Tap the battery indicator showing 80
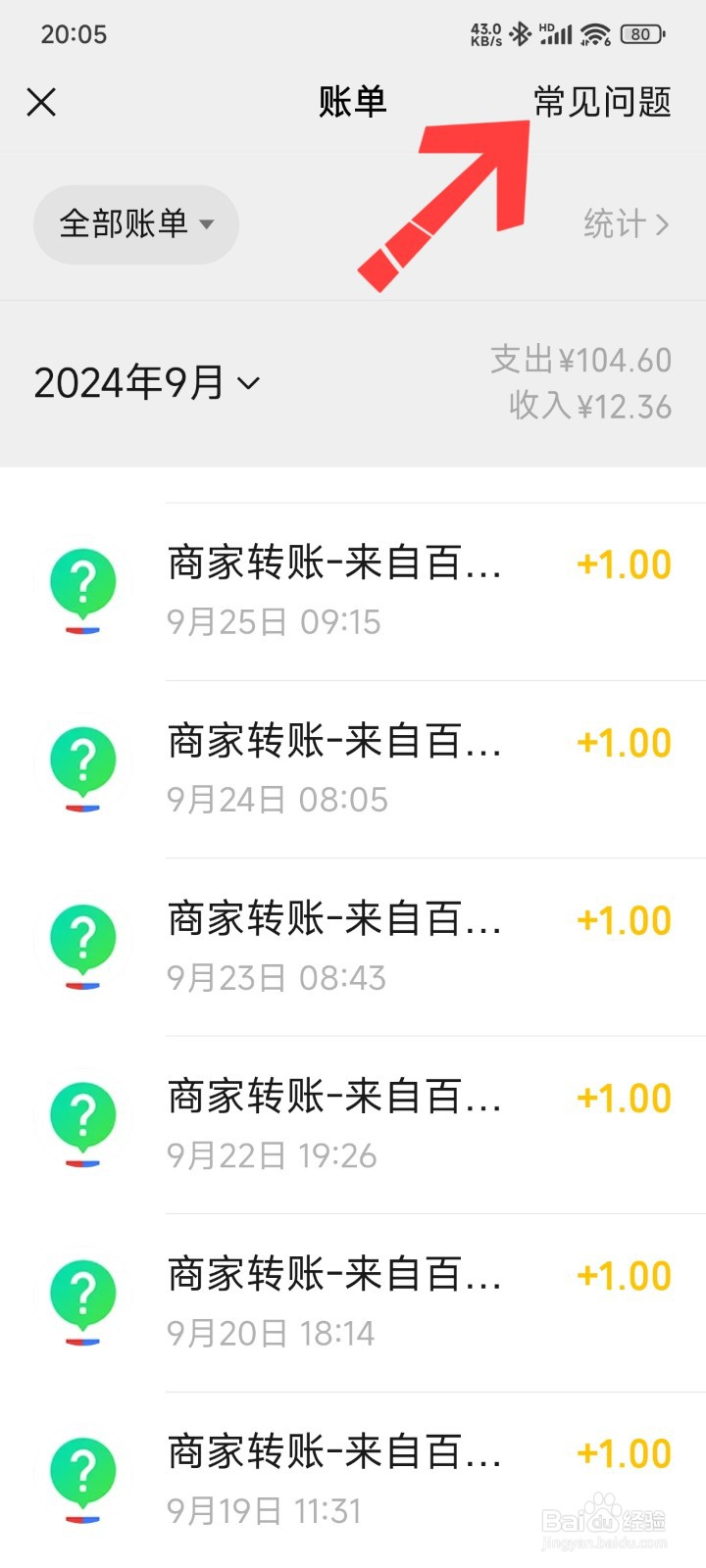The width and height of the screenshot is (706, 1568). [x=641, y=33]
